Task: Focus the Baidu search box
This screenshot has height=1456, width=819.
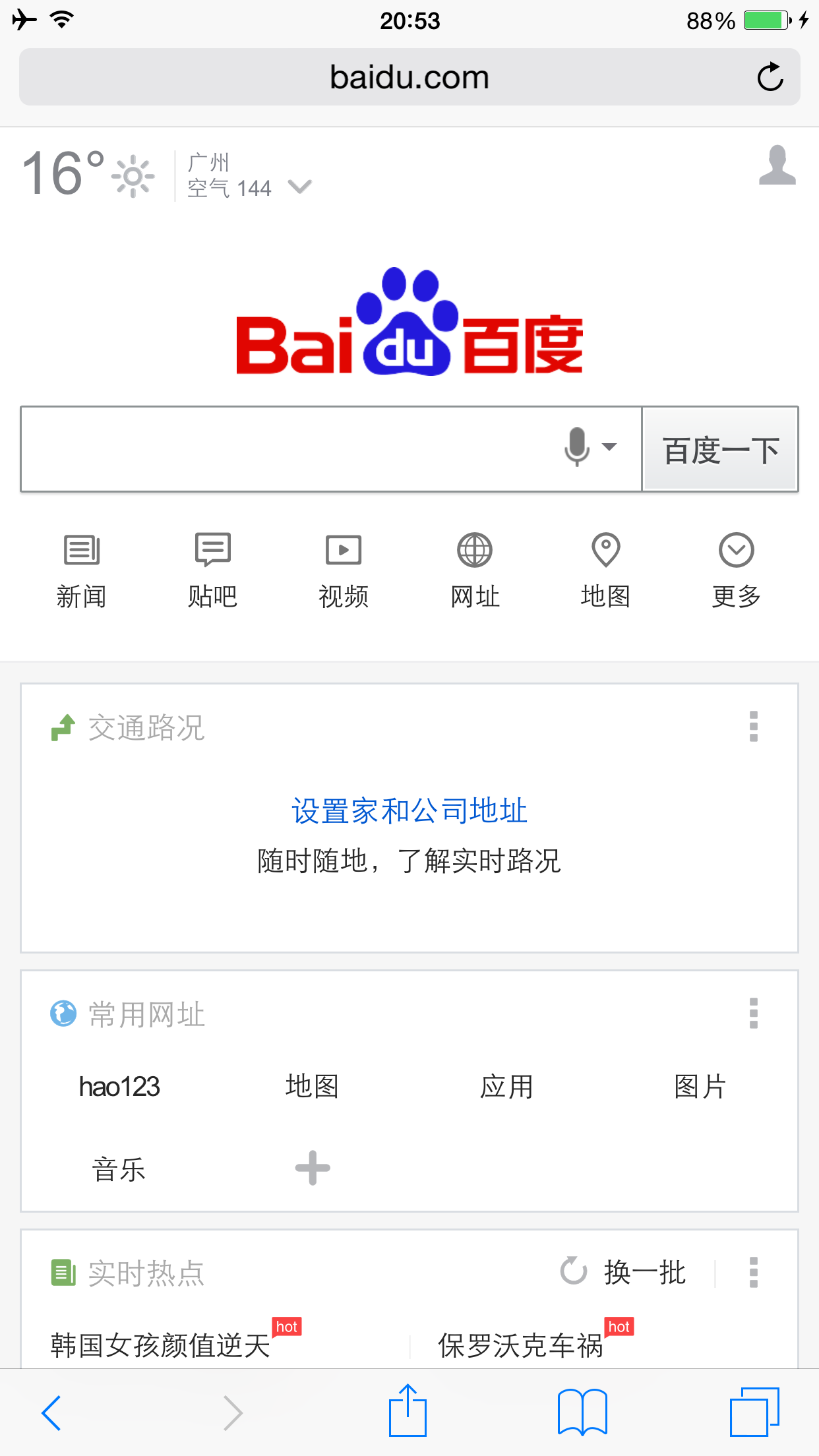Action: tap(290, 449)
